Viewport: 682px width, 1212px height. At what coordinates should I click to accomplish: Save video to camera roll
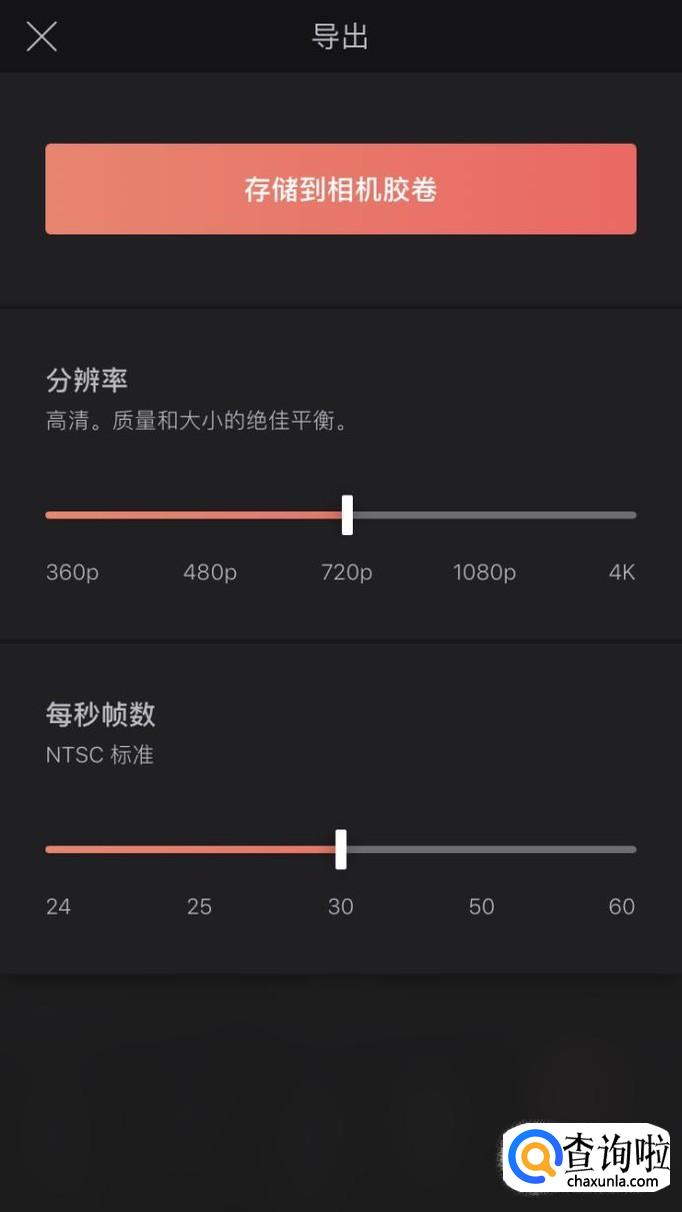click(x=341, y=189)
